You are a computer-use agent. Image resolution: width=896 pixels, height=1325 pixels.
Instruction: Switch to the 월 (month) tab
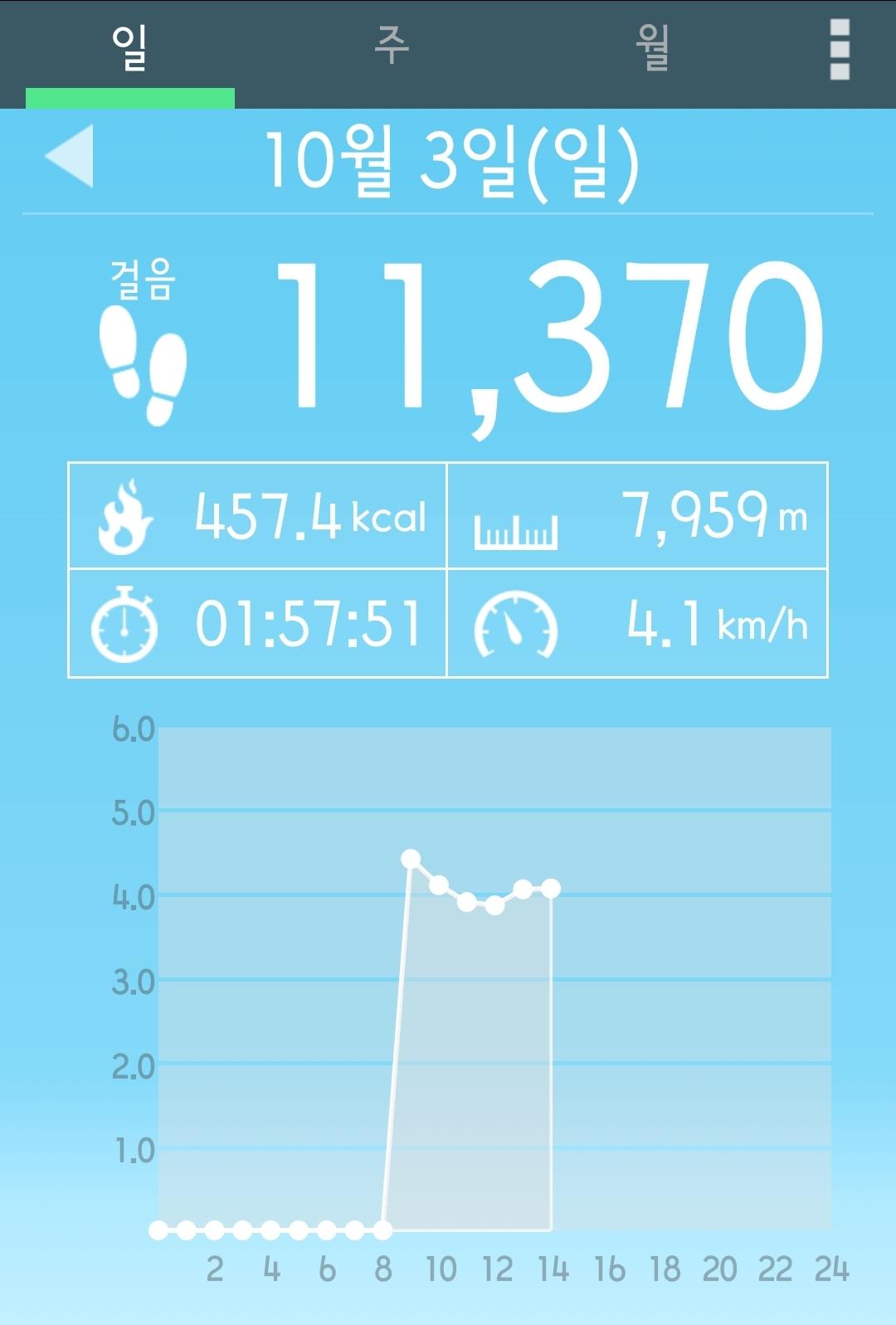pos(653,48)
